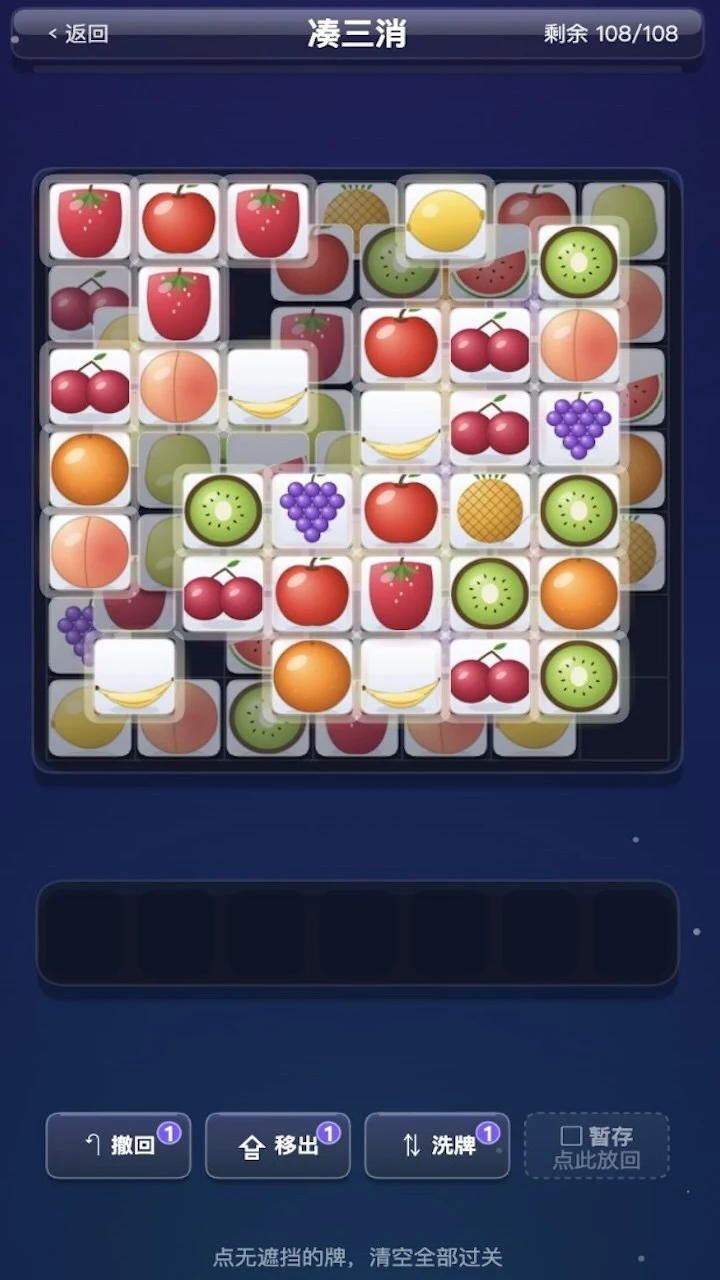This screenshot has width=720, height=1280.
Task: Shuffle tiles with 洗牌
Action: [x=437, y=1146]
